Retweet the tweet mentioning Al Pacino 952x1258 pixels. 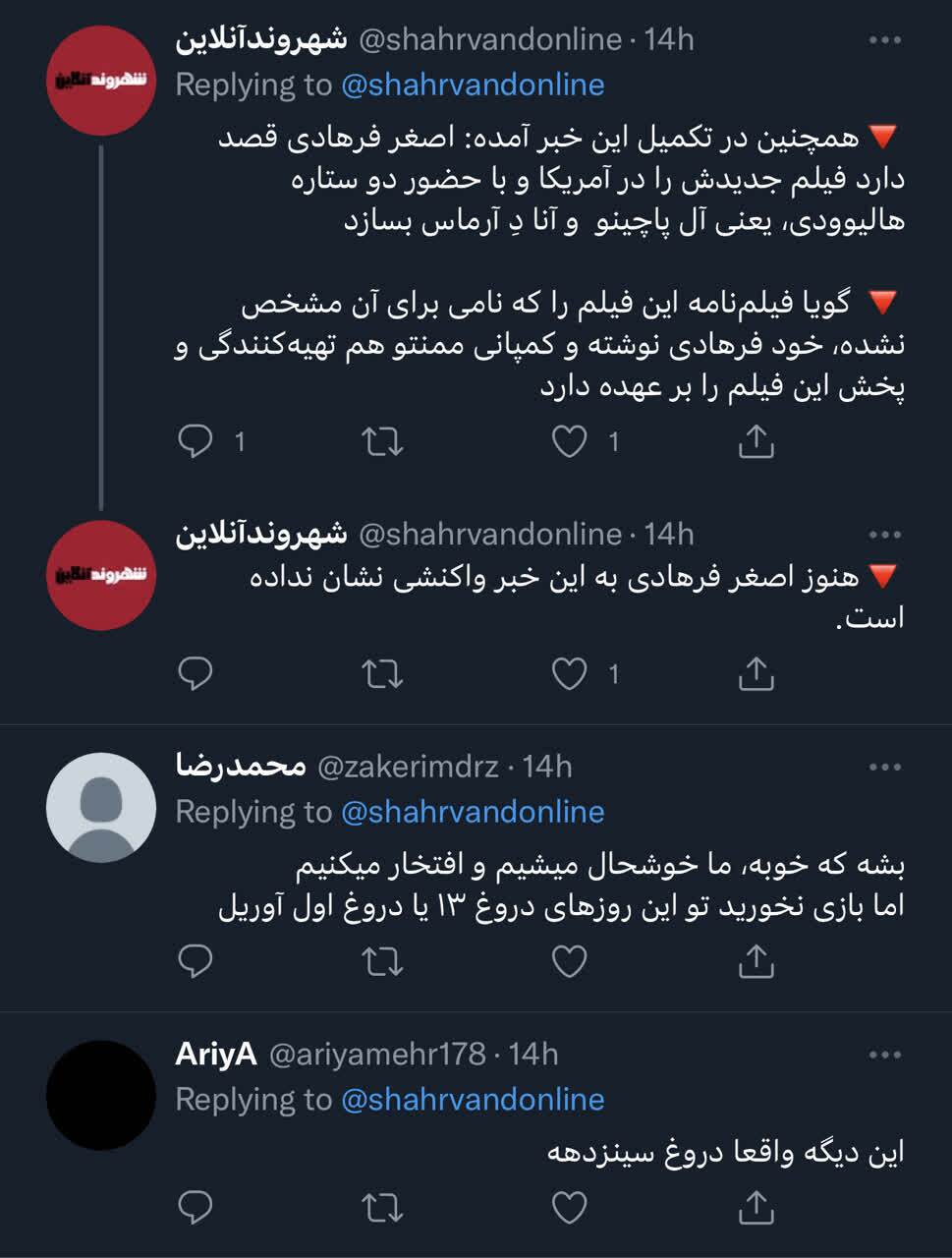(382, 441)
